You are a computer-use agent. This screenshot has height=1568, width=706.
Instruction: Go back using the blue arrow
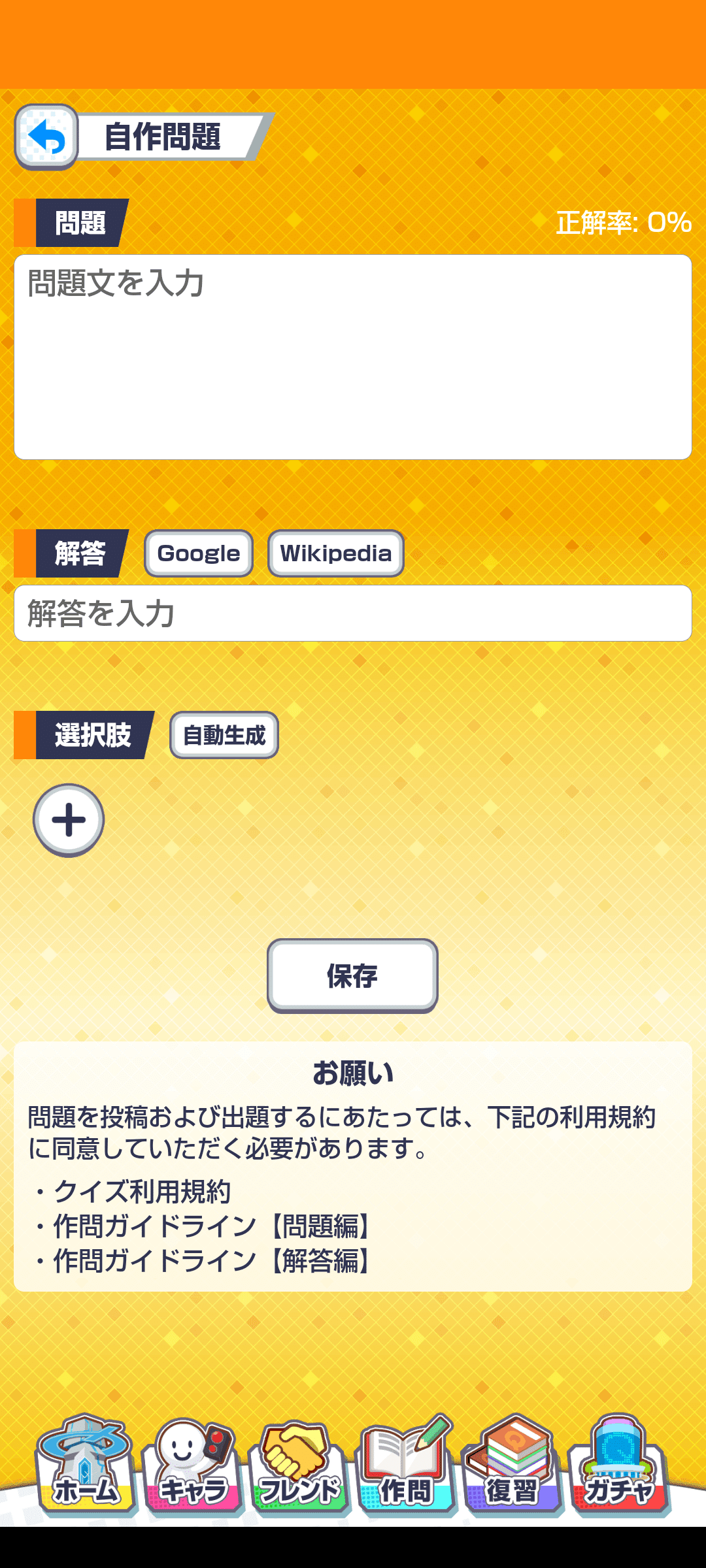point(46,137)
